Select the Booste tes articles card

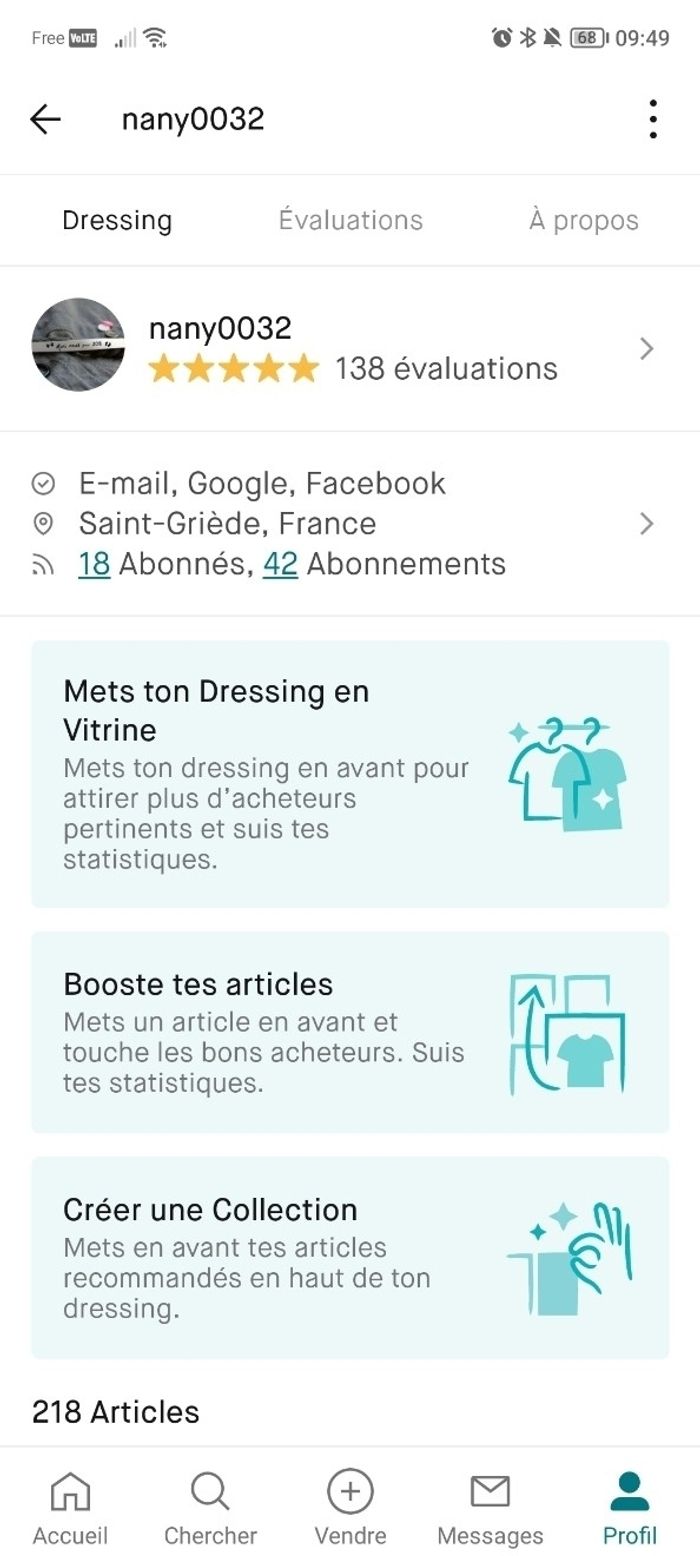click(350, 1032)
